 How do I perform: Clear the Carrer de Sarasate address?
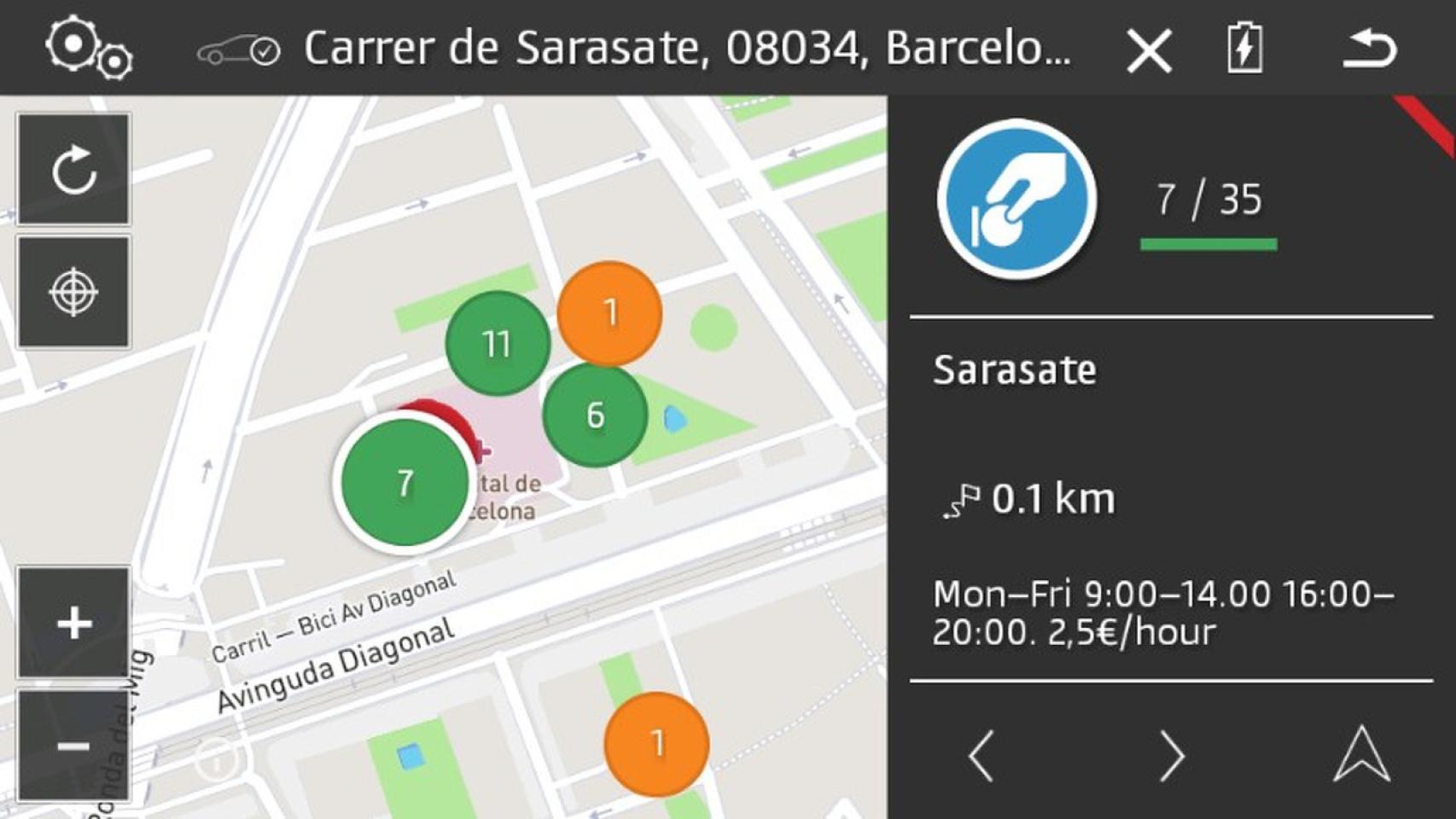click(1148, 51)
